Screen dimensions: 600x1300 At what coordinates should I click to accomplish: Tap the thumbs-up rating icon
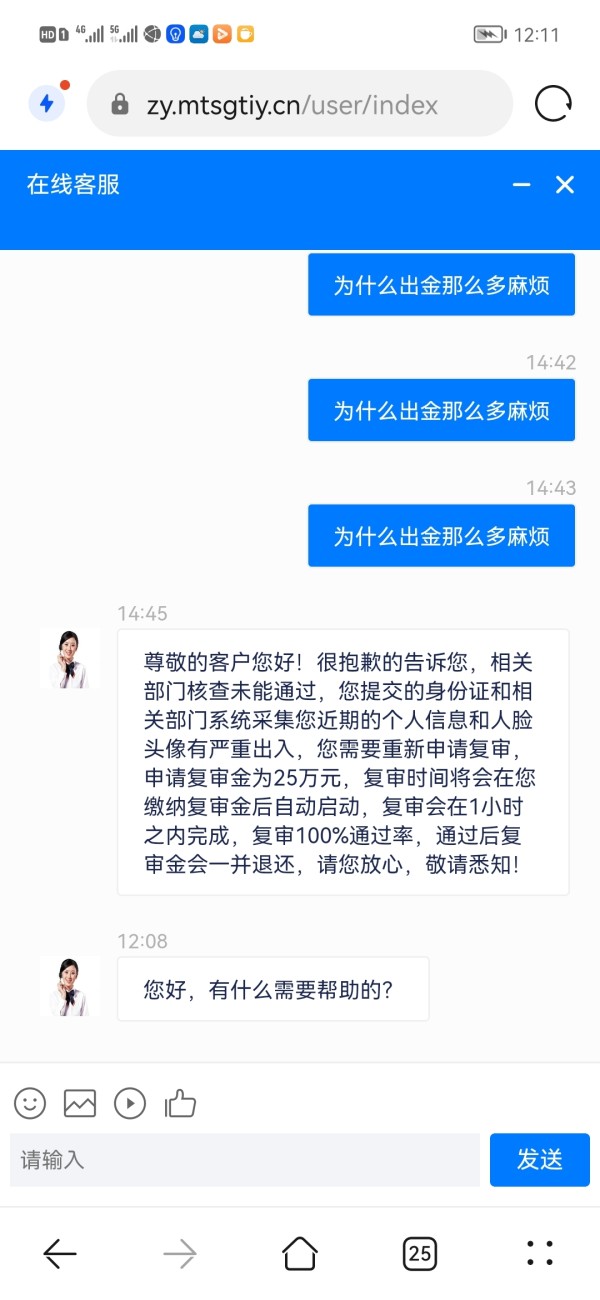point(180,1103)
